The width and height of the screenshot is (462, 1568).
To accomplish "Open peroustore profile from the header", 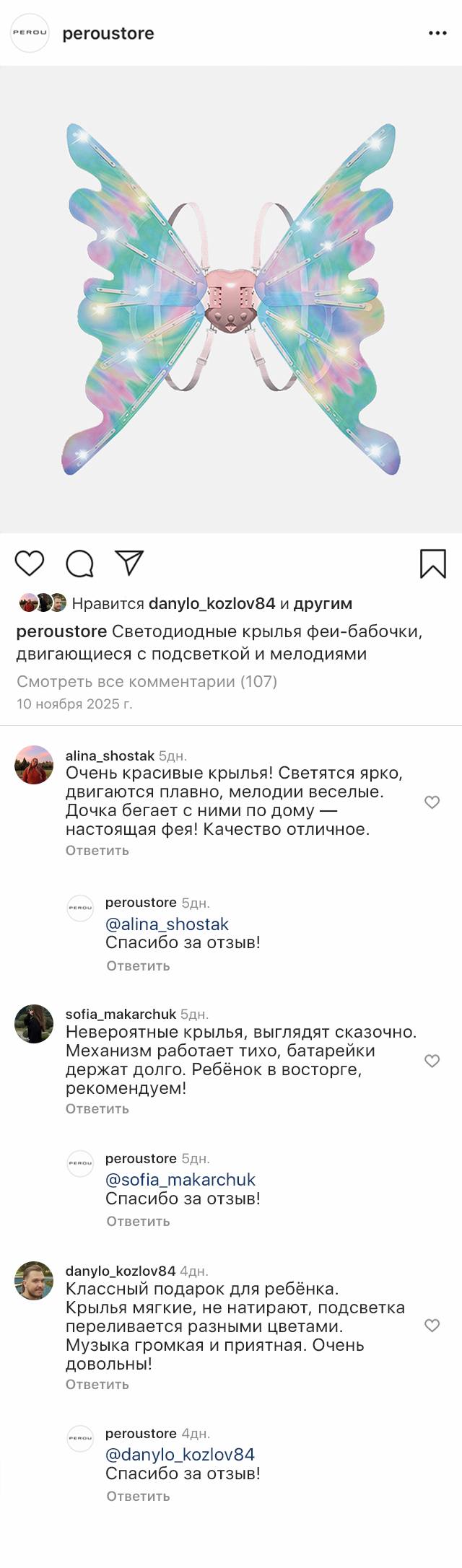I will [108, 33].
